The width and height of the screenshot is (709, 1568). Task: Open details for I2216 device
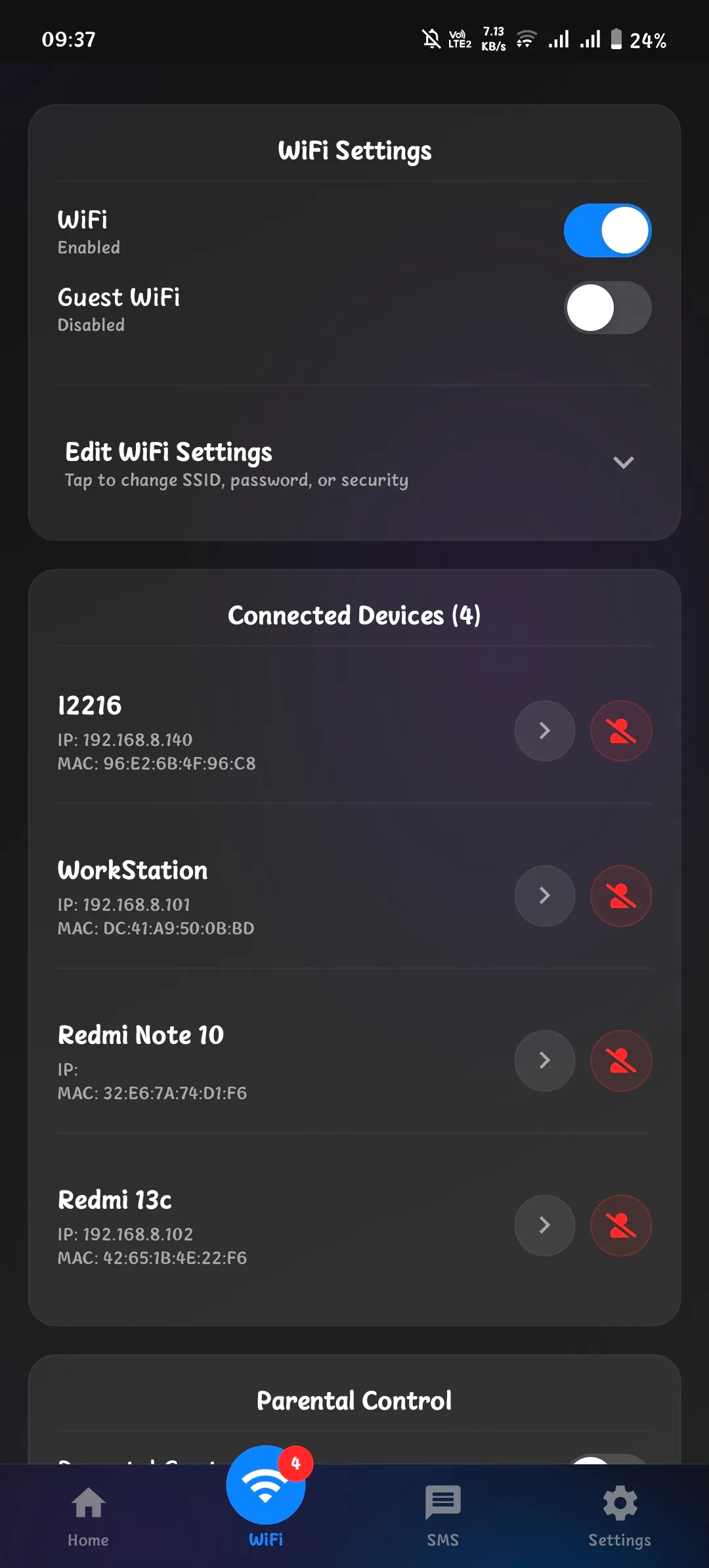tap(544, 730)
